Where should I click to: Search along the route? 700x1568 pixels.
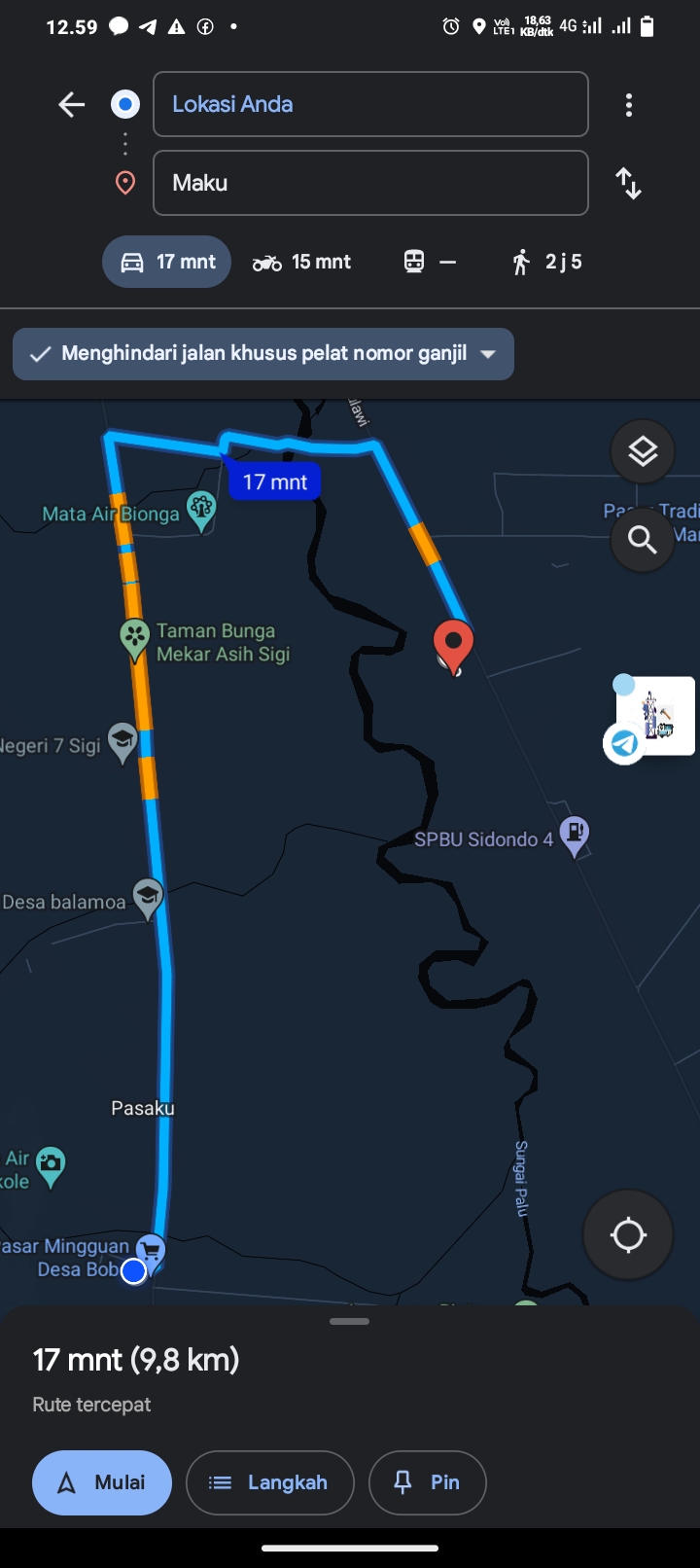(x=643, y=538)
